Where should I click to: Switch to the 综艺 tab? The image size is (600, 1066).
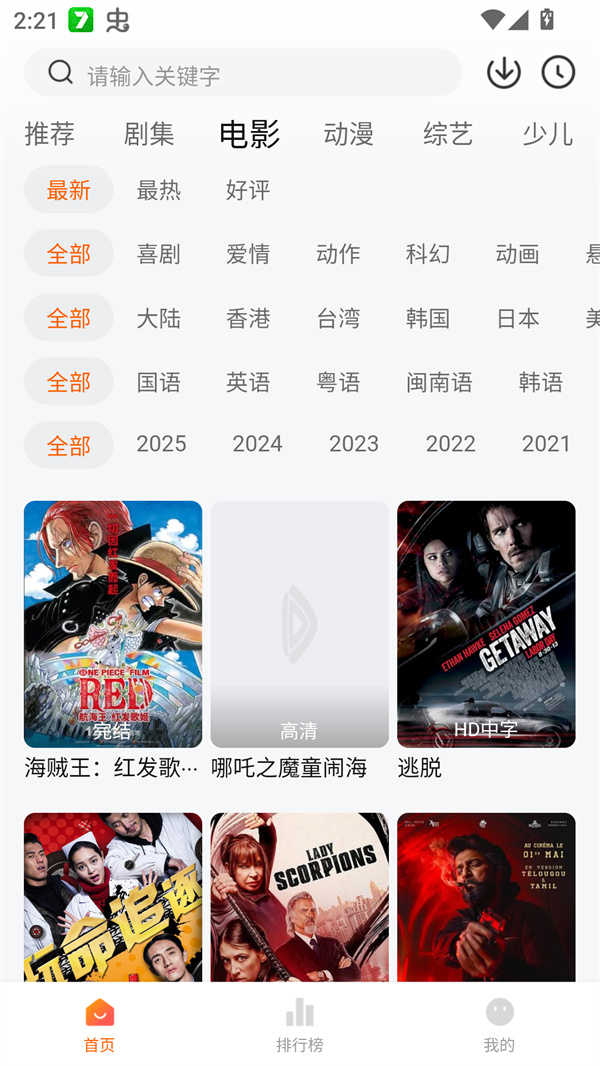pyautogui.click(x=447, y=133)
